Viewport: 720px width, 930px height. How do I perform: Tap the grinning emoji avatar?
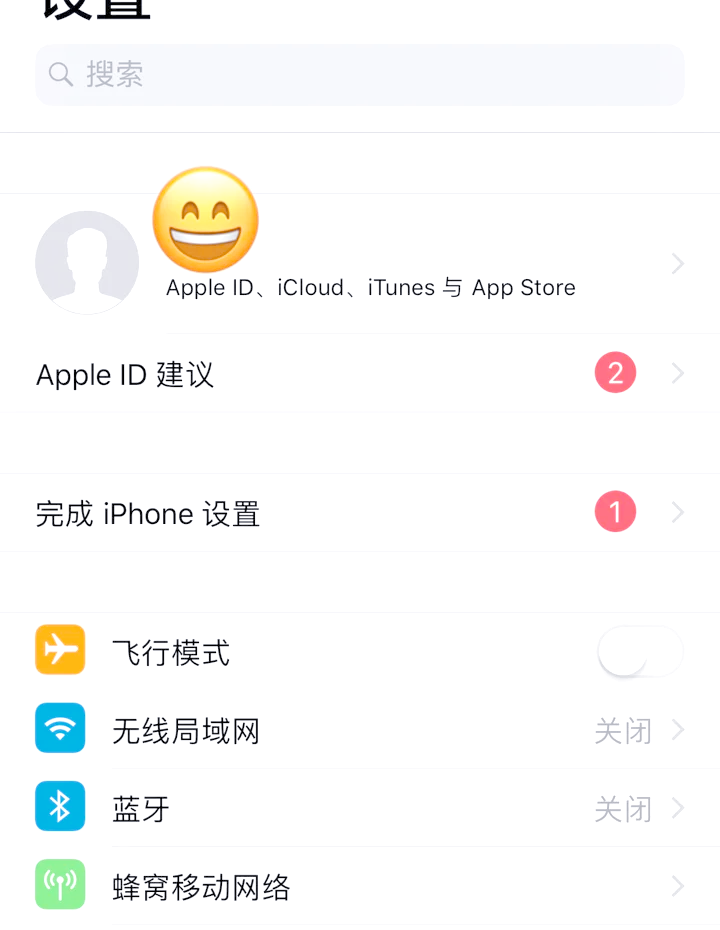[x=205, y=219]
